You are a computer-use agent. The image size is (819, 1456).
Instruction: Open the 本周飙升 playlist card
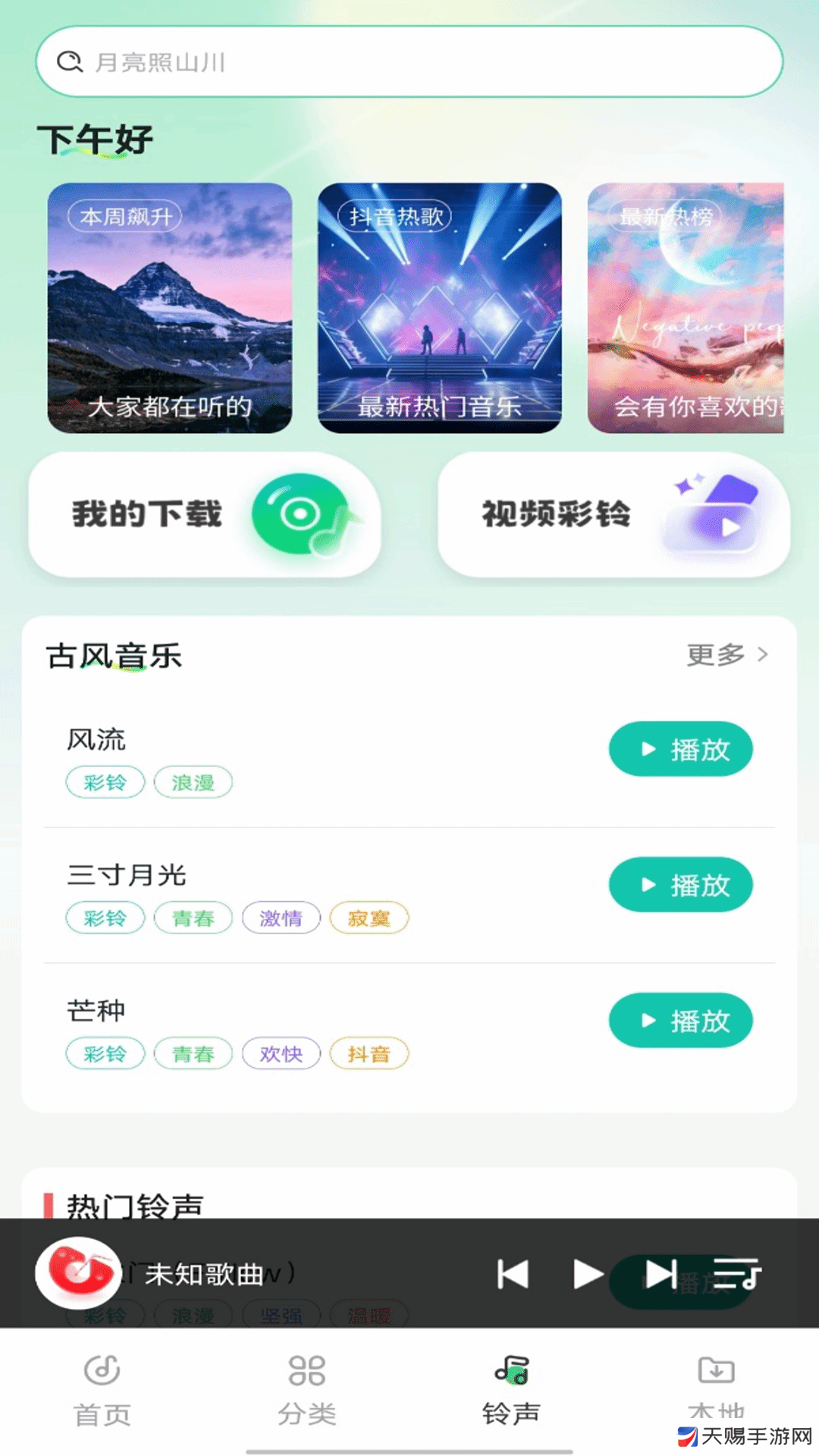(x=170, y=308)
